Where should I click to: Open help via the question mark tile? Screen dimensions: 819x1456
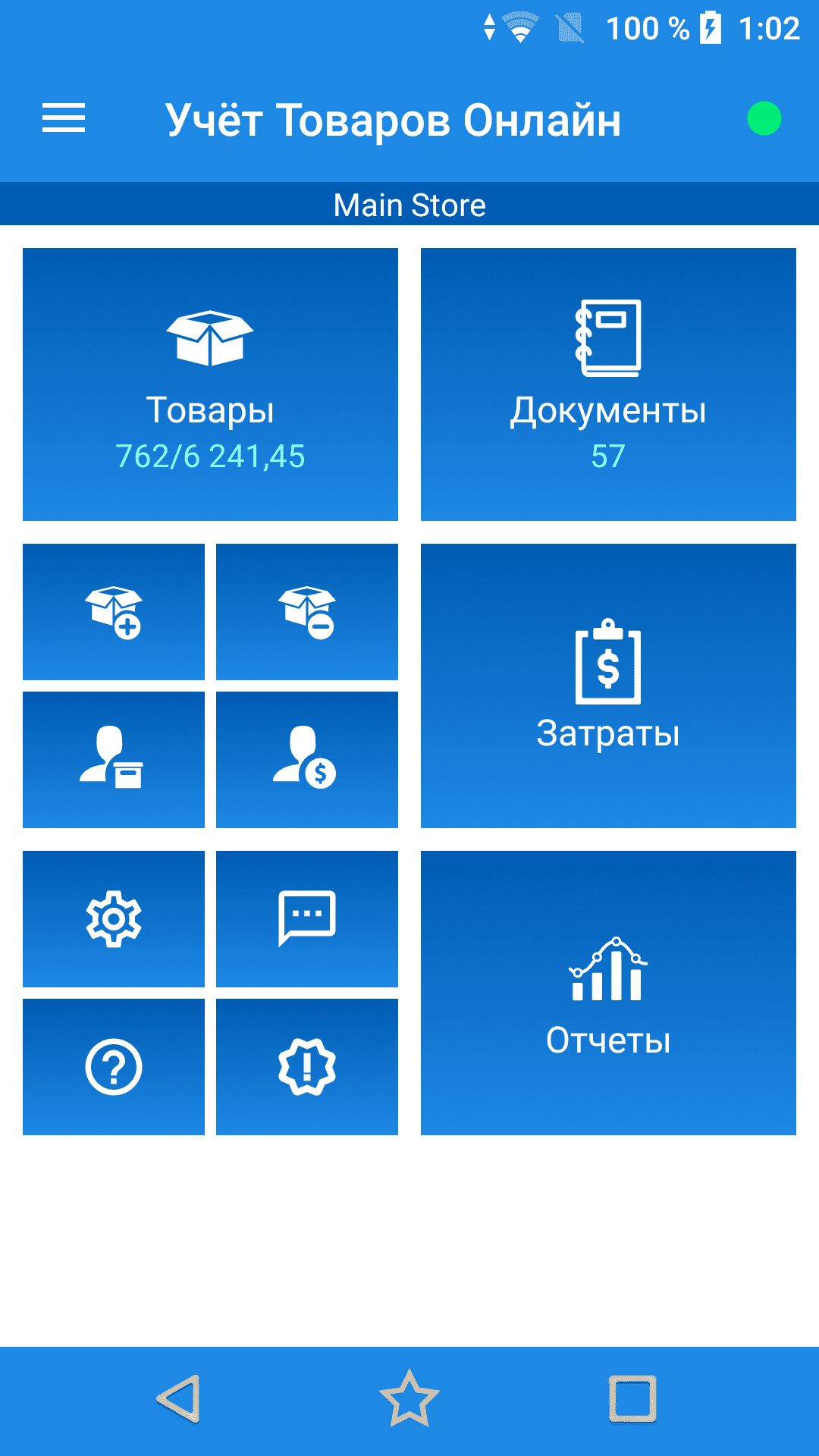click(114, 1066)
